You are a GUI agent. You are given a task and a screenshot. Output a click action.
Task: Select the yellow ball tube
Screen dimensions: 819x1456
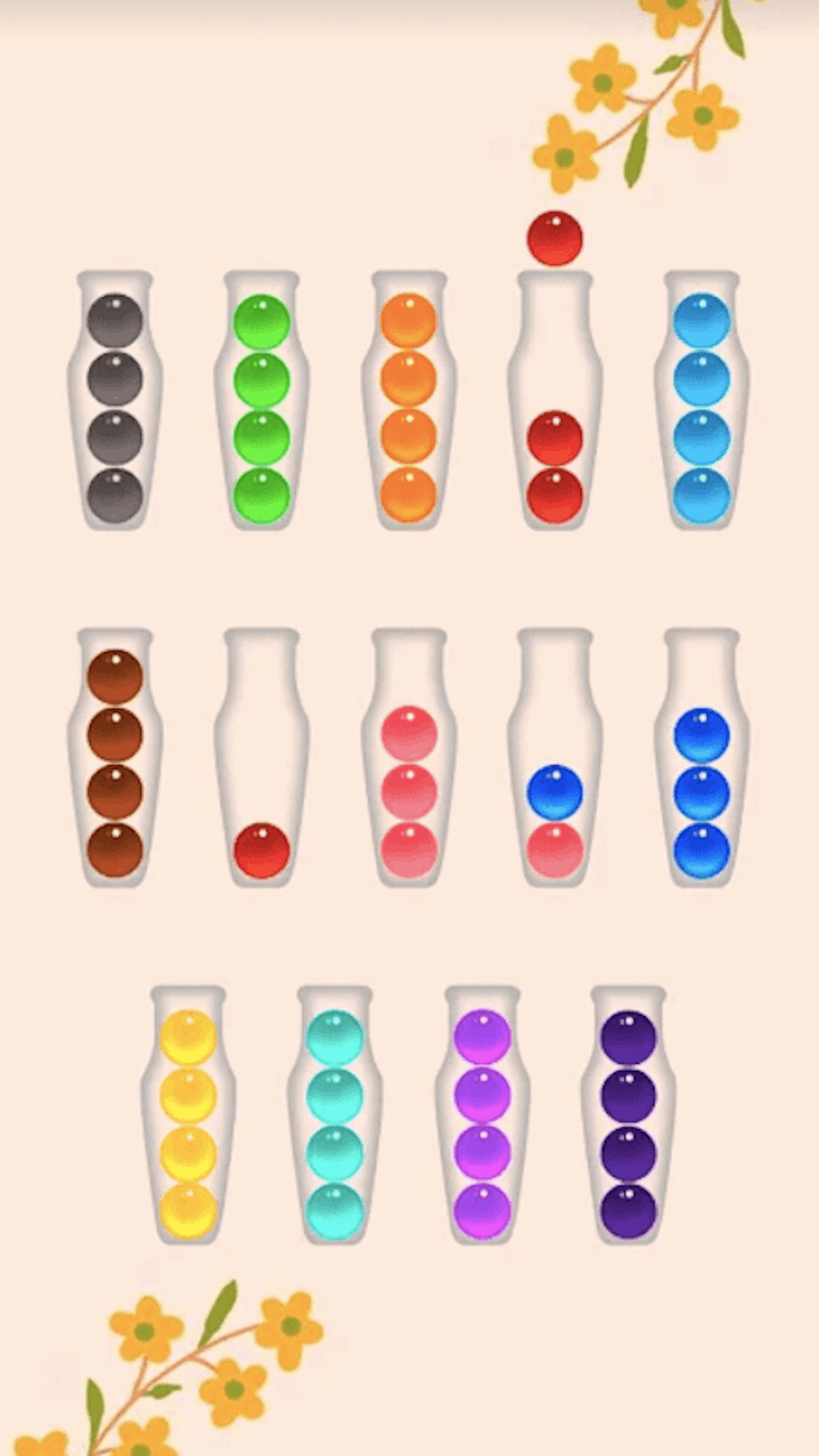[188, 1116]
